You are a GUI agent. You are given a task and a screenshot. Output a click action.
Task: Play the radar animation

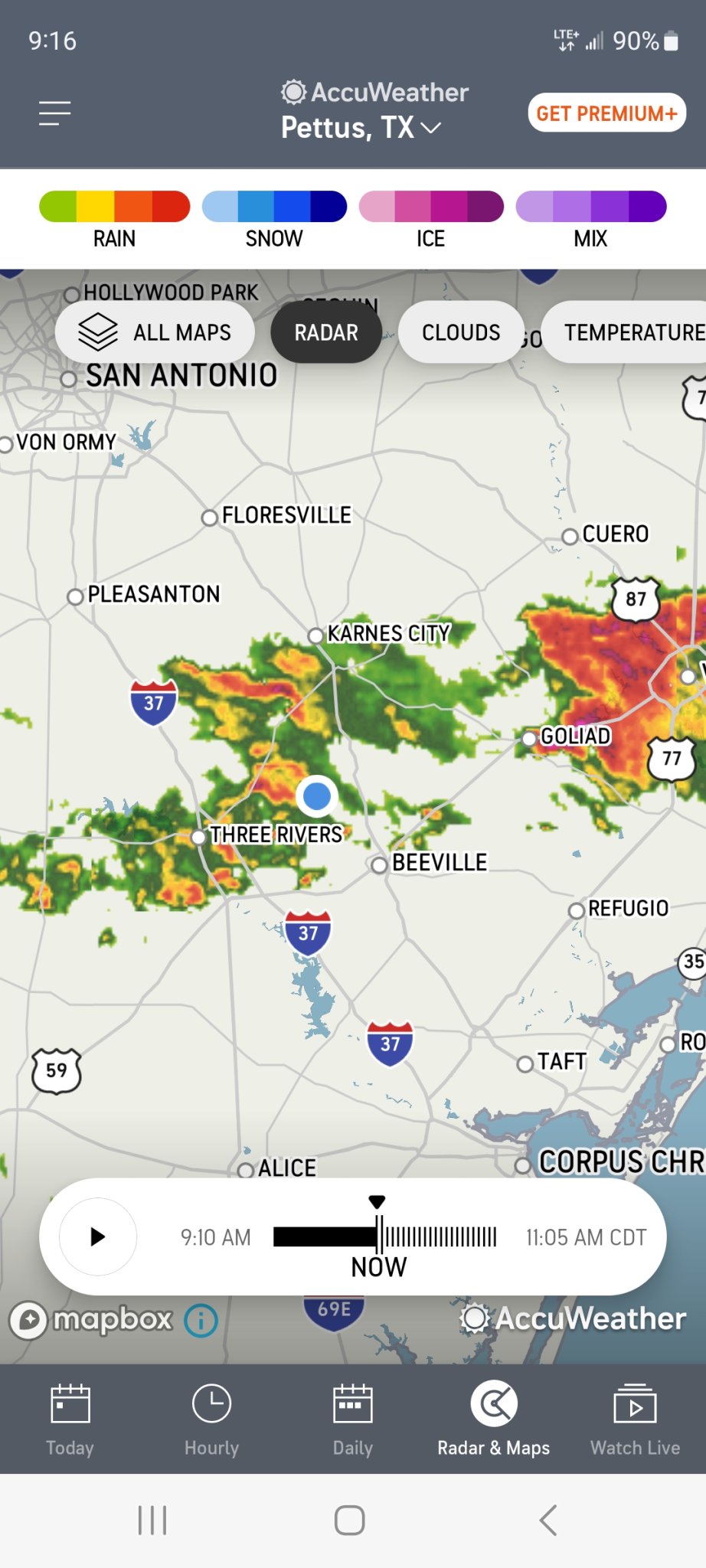[x=98, y=1236]
